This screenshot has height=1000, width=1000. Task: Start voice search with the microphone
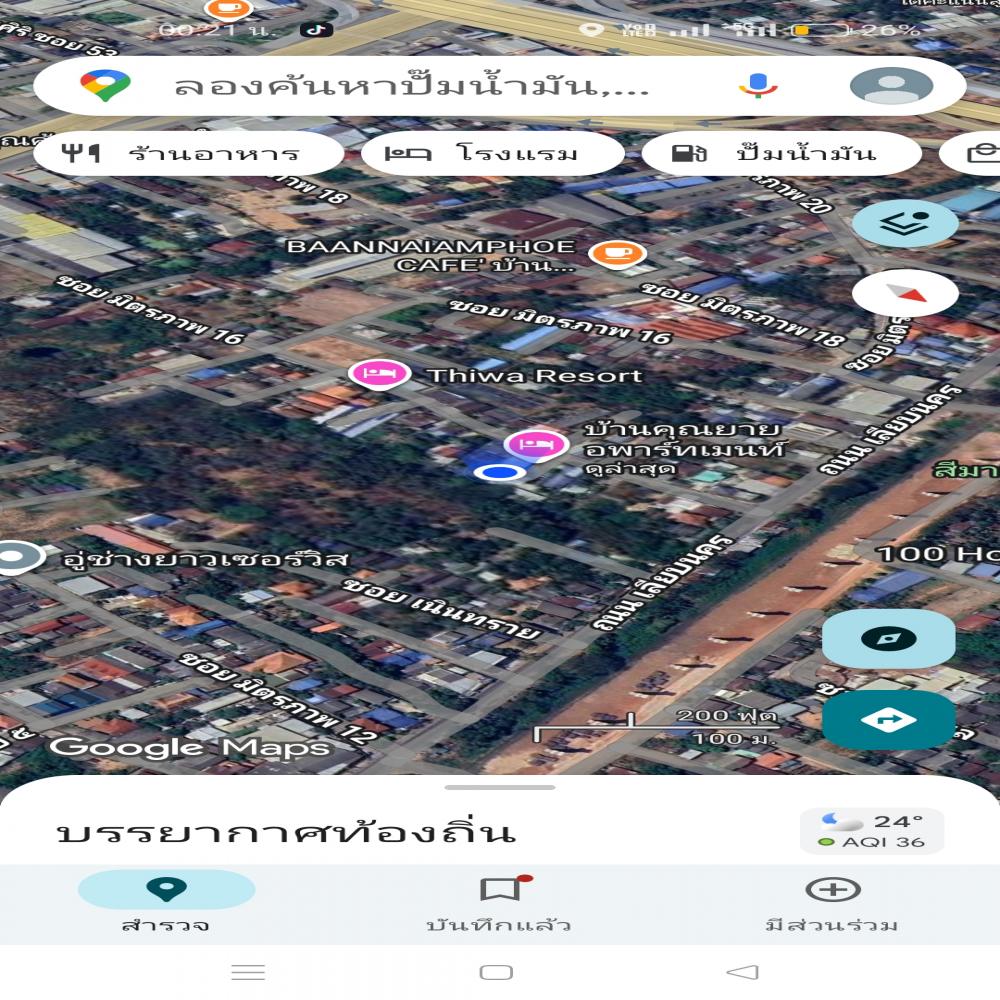click(x=758, y=86)
